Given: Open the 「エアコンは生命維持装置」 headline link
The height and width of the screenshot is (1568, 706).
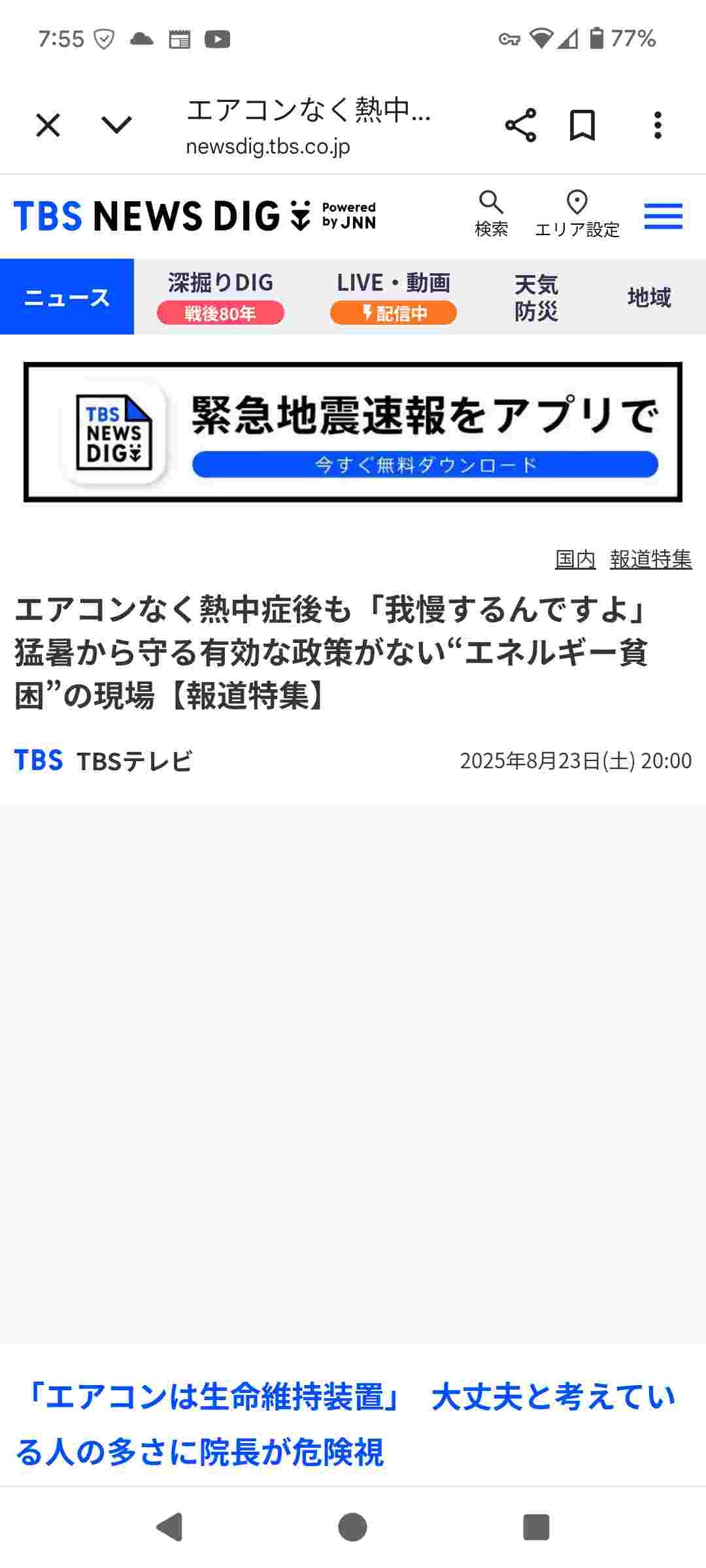Looking at the screenshot, I should click(345, 1424).
